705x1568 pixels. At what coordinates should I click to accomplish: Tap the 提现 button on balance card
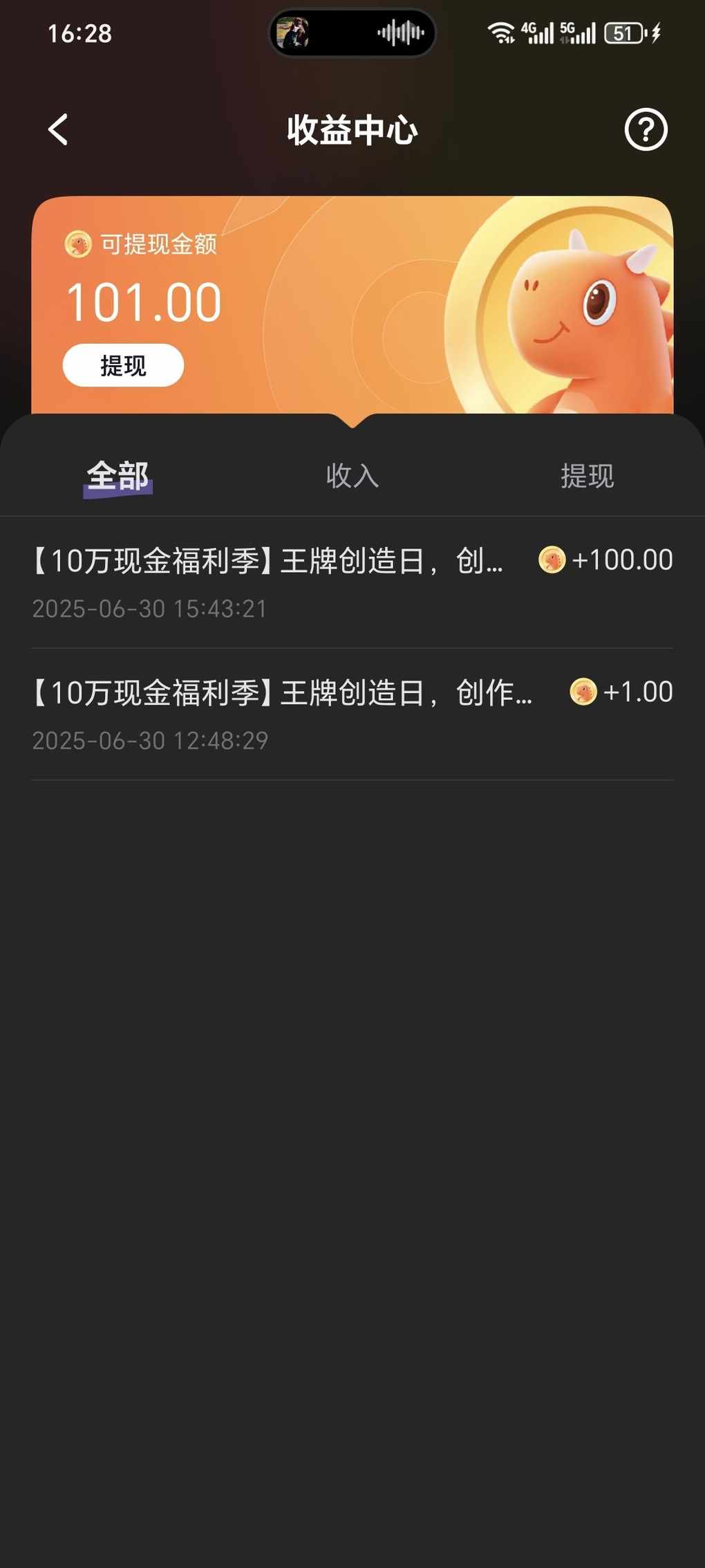click(x=123, y=365)
